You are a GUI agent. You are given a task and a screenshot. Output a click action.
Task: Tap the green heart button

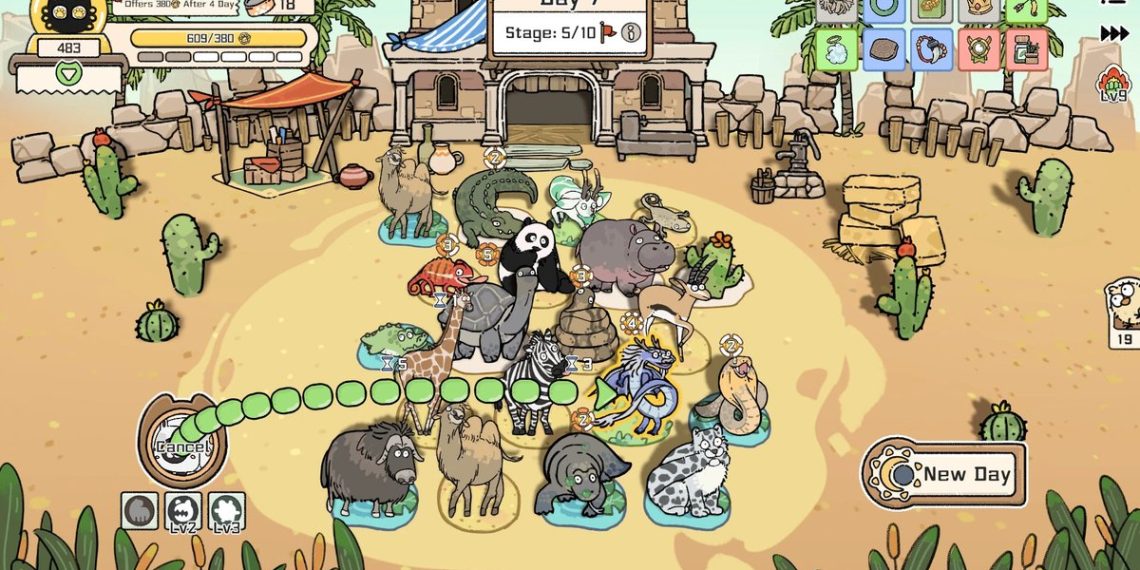tap(68, 73)
